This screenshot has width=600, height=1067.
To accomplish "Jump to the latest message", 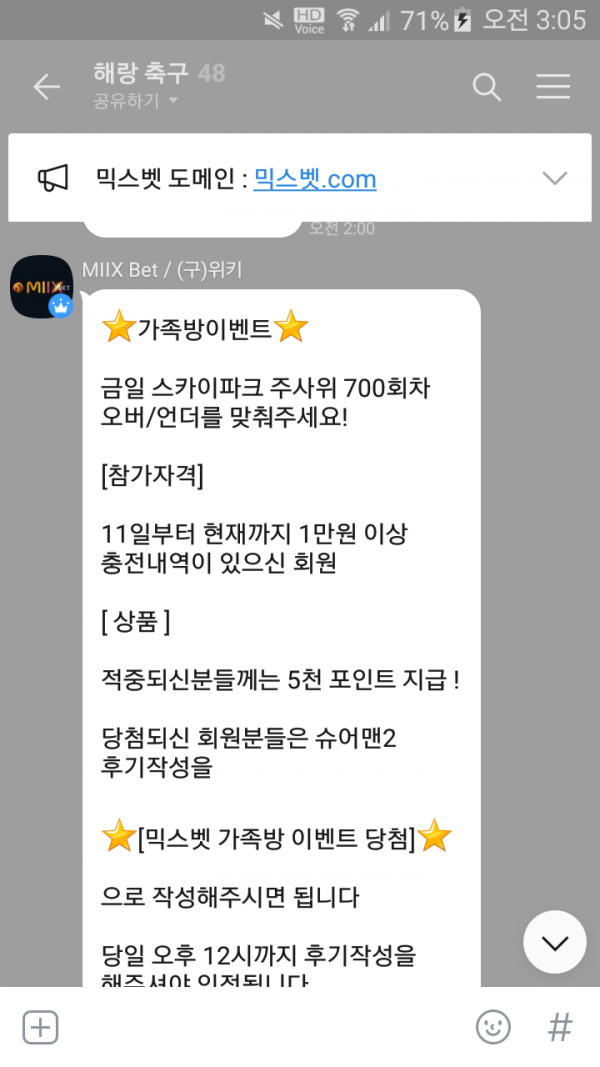I will pos(554,942).
